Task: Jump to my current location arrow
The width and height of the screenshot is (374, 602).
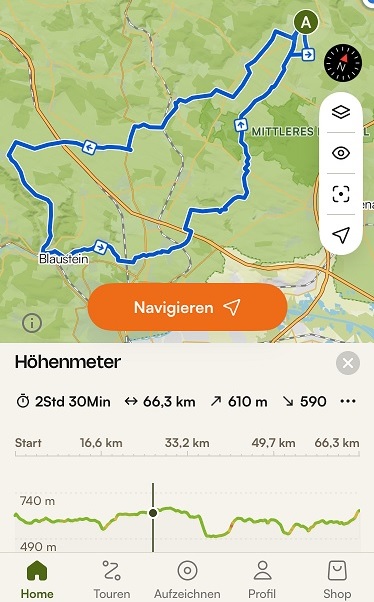Action: coord(341,235)
